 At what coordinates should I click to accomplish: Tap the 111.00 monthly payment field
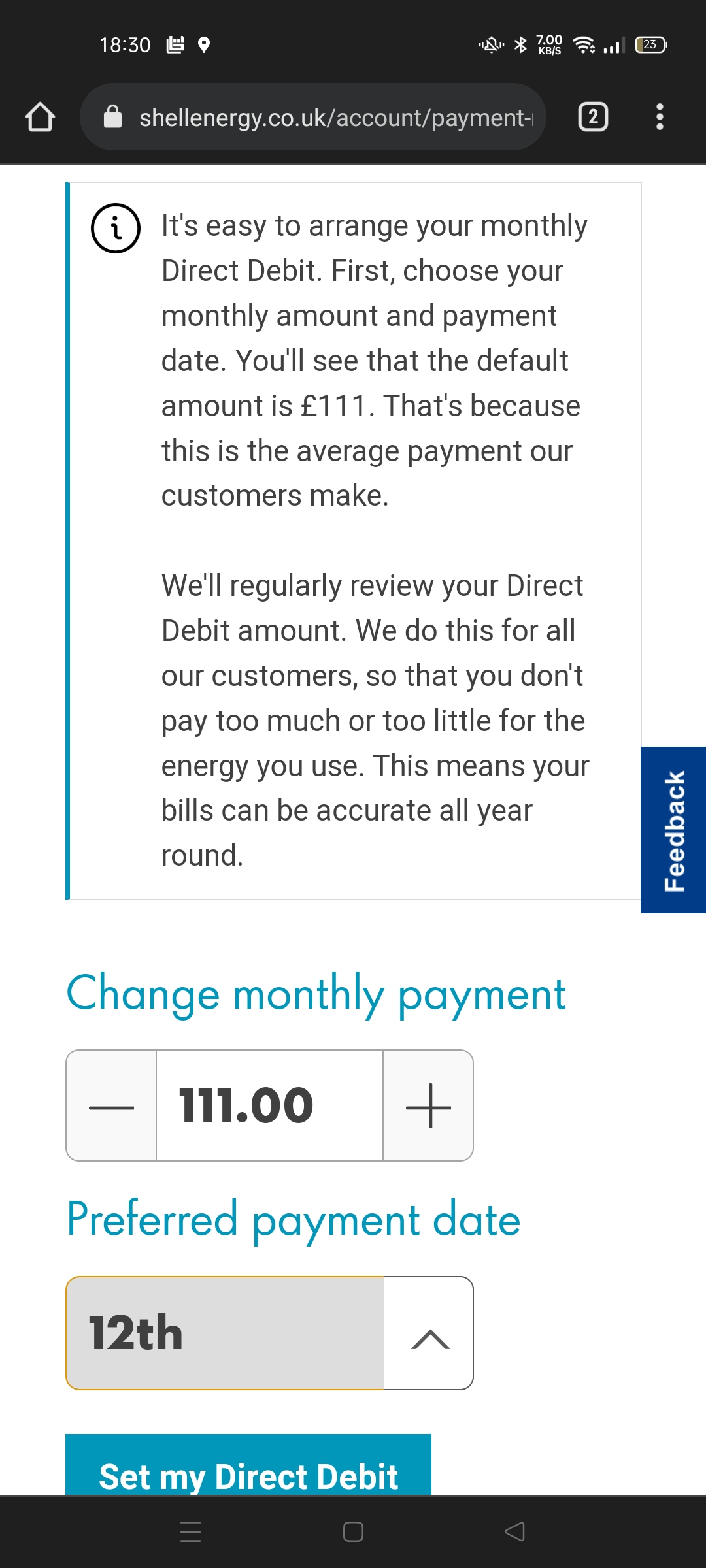pos(269,1105)
